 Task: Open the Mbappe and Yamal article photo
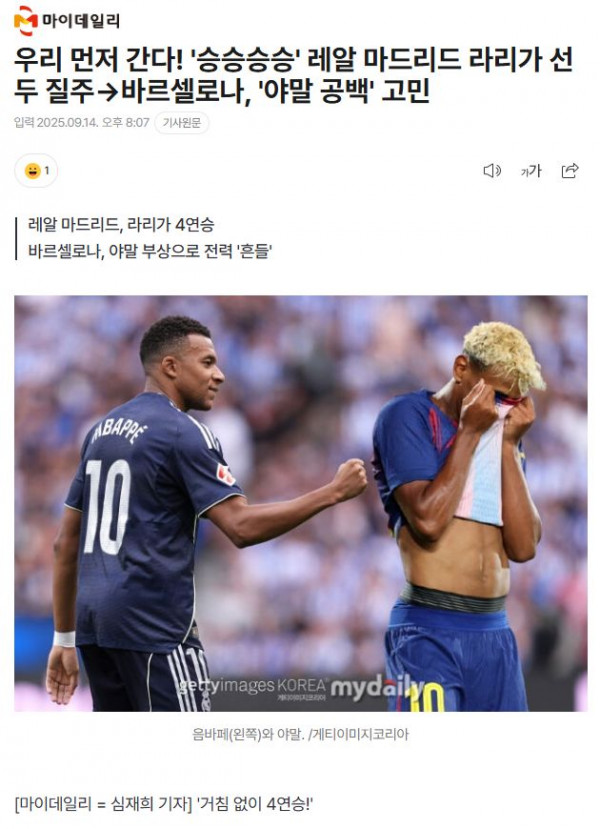(300, 503)
